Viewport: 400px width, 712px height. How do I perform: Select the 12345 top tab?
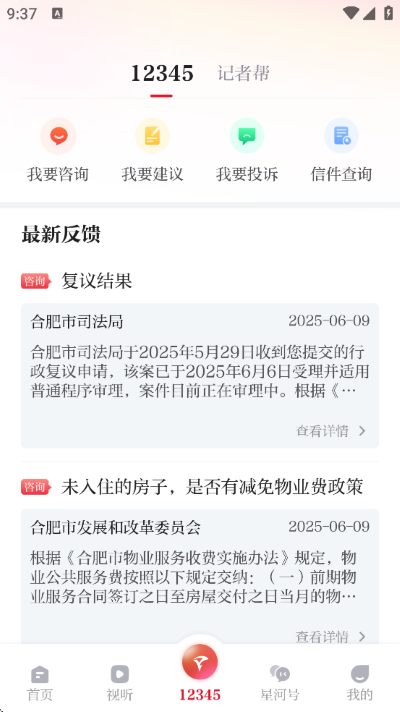point(162,73)
